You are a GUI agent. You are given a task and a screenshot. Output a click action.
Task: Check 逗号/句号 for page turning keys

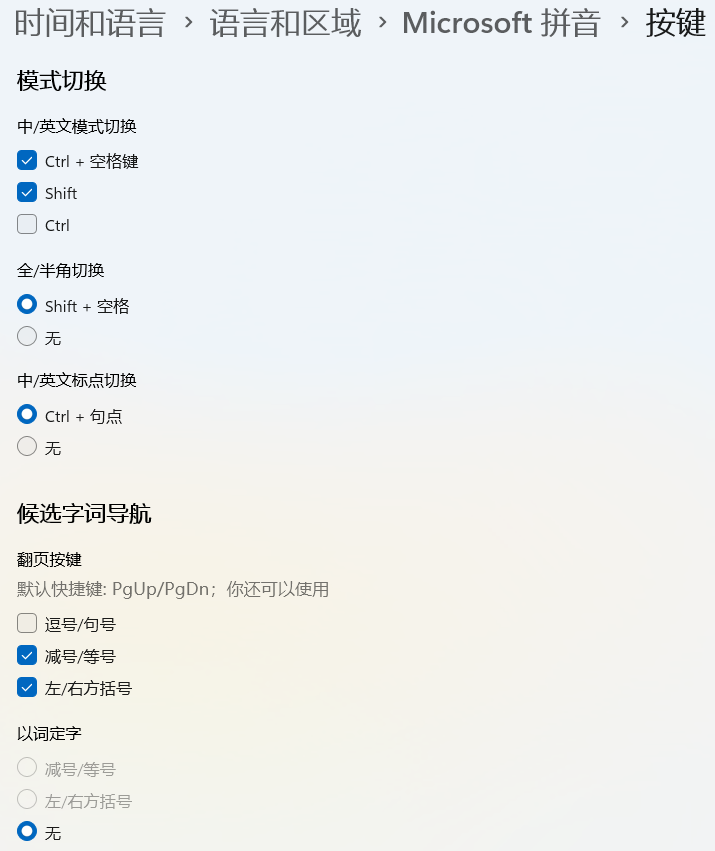click(27, 623)
